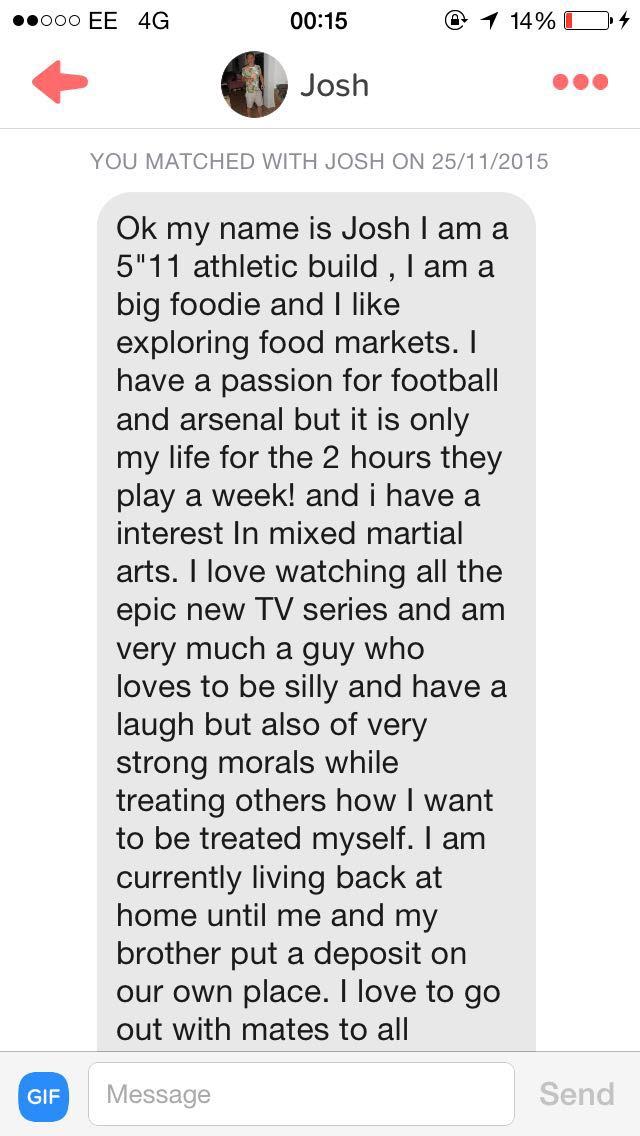Go back using the red arrow

pos(60,84)
